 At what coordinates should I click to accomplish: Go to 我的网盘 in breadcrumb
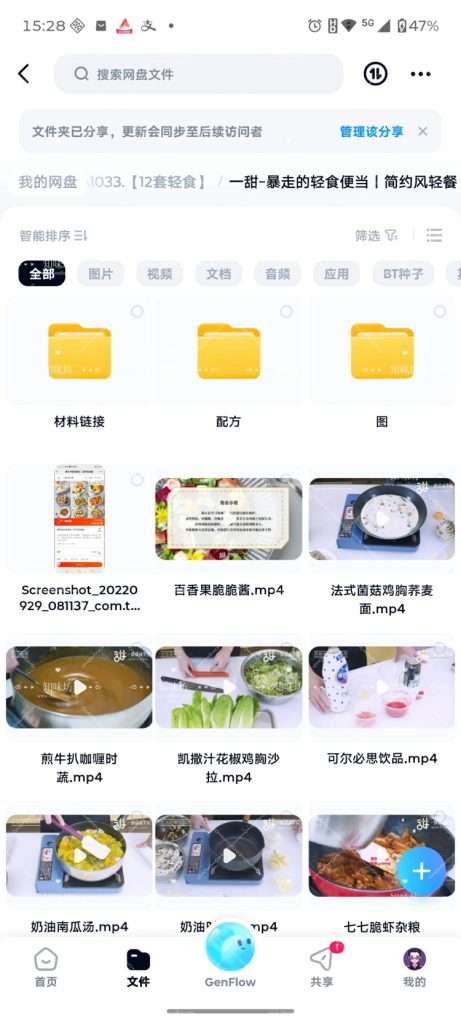pyautogui.click(x=48, y=182)
